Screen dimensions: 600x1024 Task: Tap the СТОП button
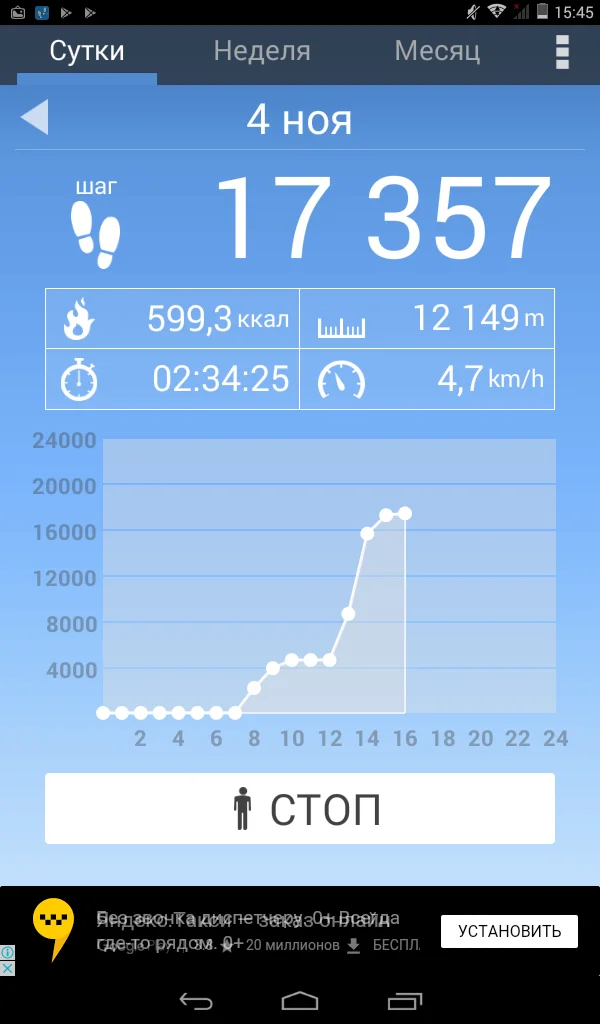[300, 808]
